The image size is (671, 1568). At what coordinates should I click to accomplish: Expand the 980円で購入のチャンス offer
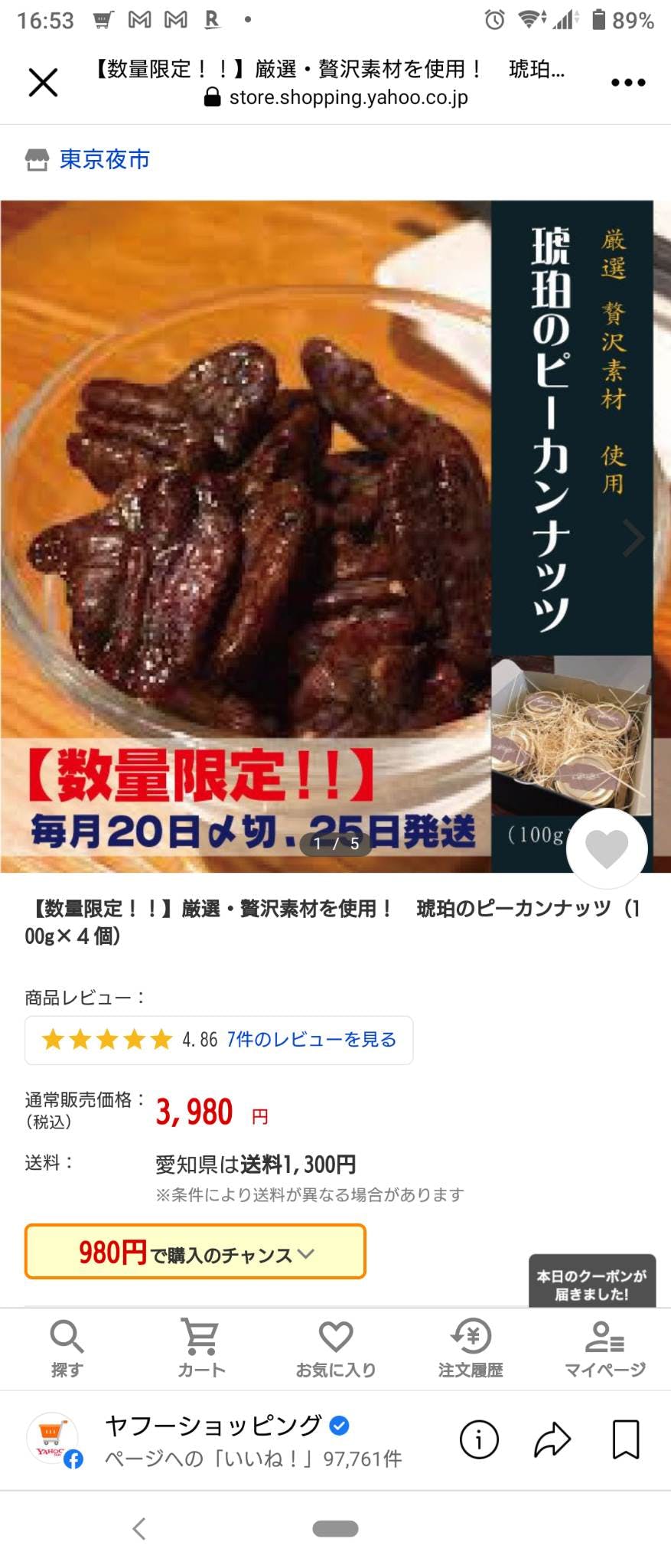pos(196,1253)
